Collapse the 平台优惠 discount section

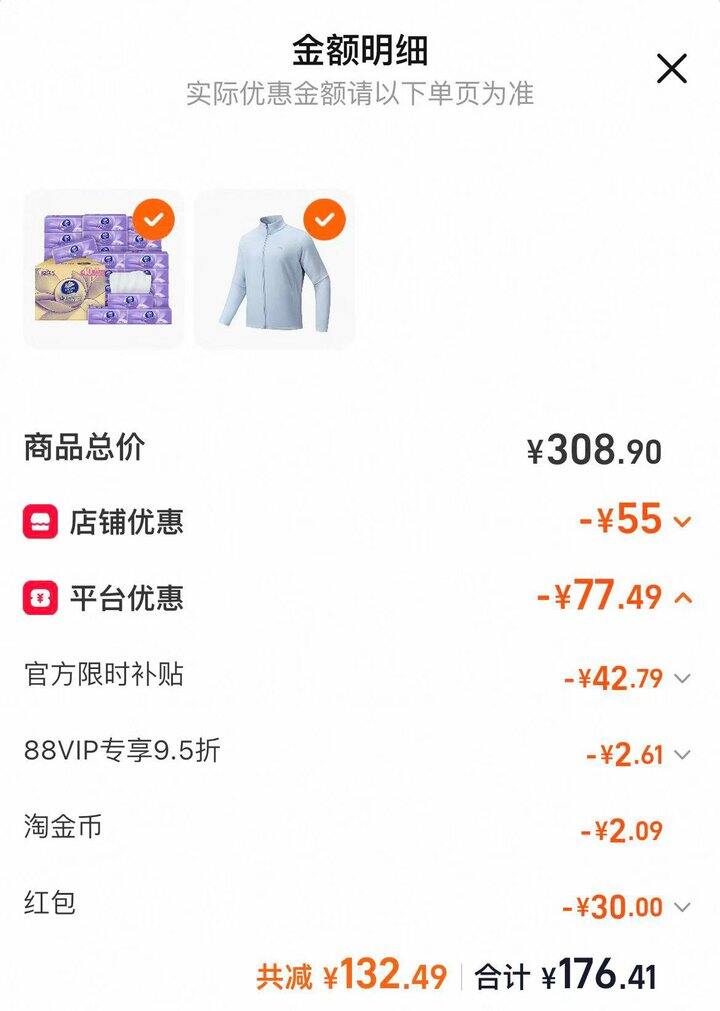pyautogui.click(x=684, y=598)
